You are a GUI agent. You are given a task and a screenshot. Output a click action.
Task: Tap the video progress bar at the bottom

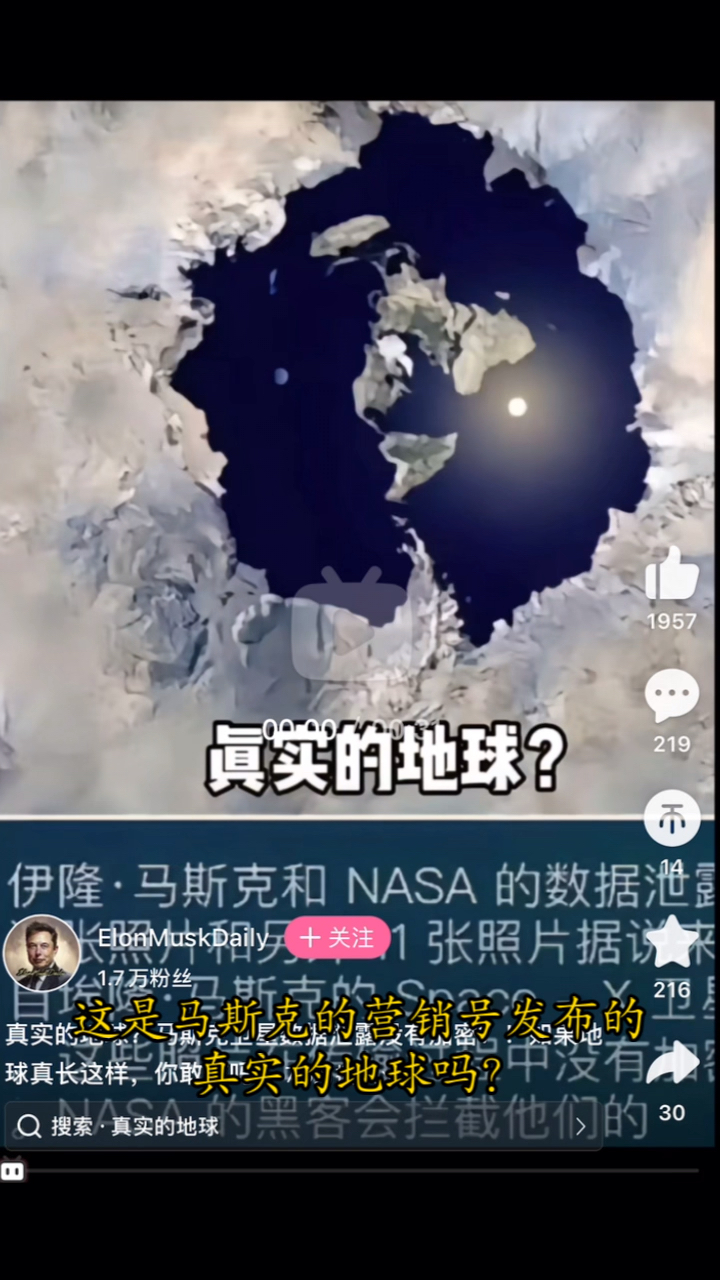point(360,1170)
